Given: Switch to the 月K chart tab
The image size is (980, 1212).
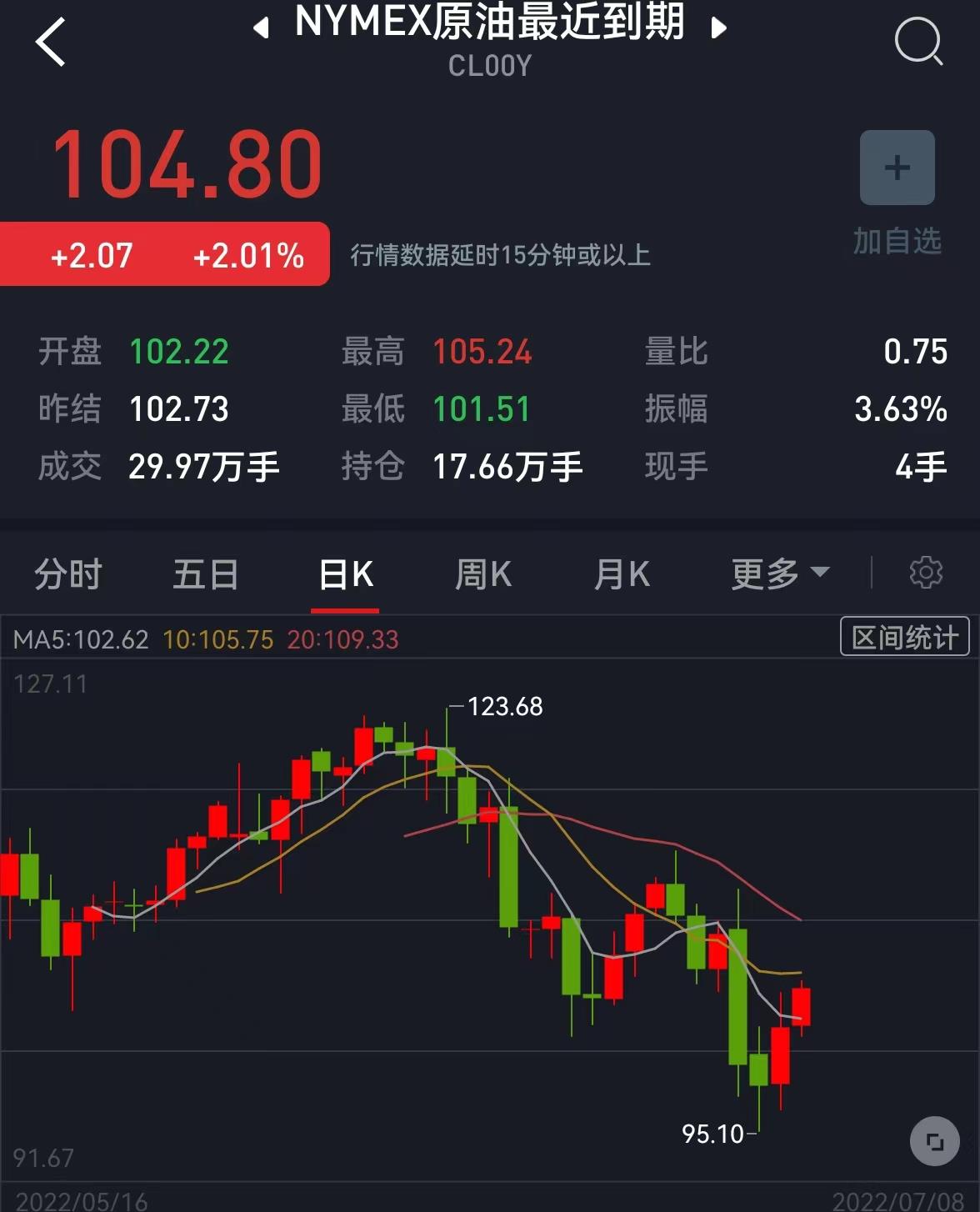Looking at the screenshot, I should [622, 574].
